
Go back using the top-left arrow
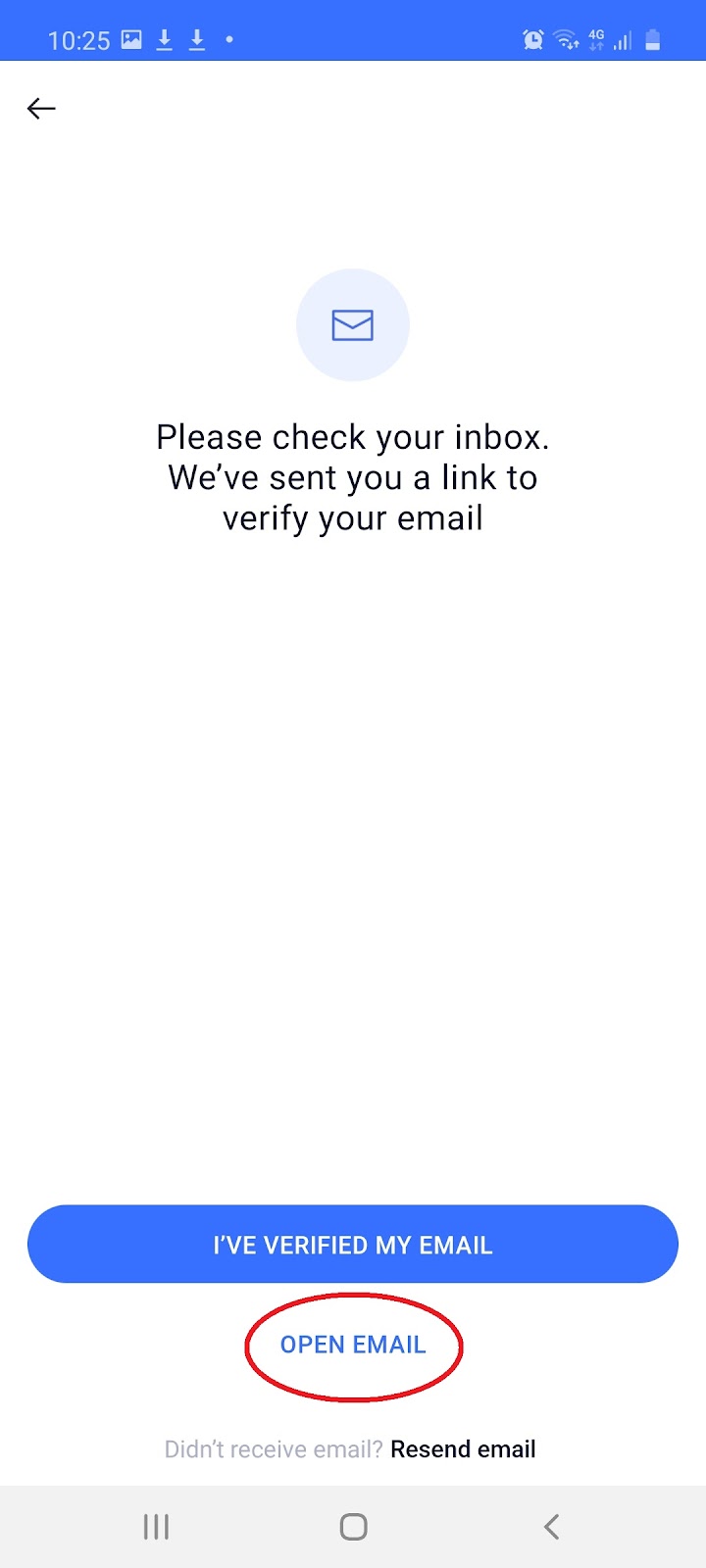pos(41,109)
